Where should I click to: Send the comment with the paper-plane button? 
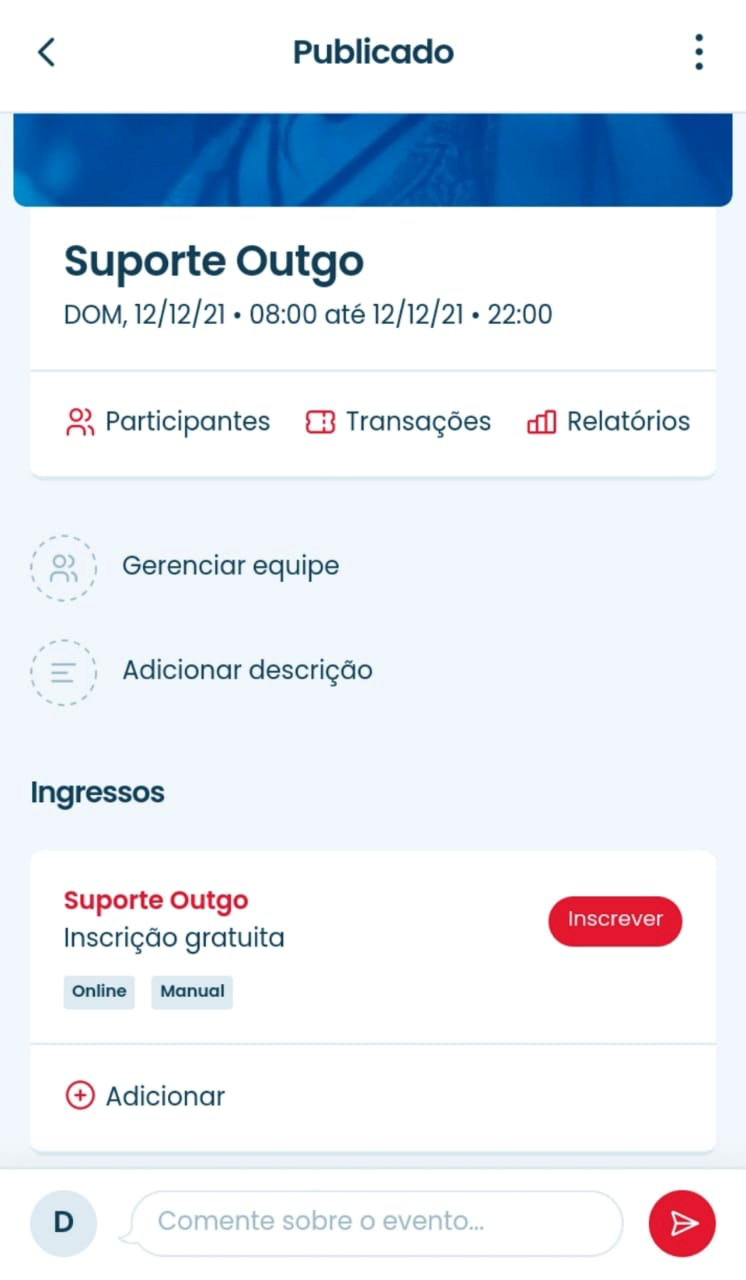pyautogui.click(x=682, y=1223)
